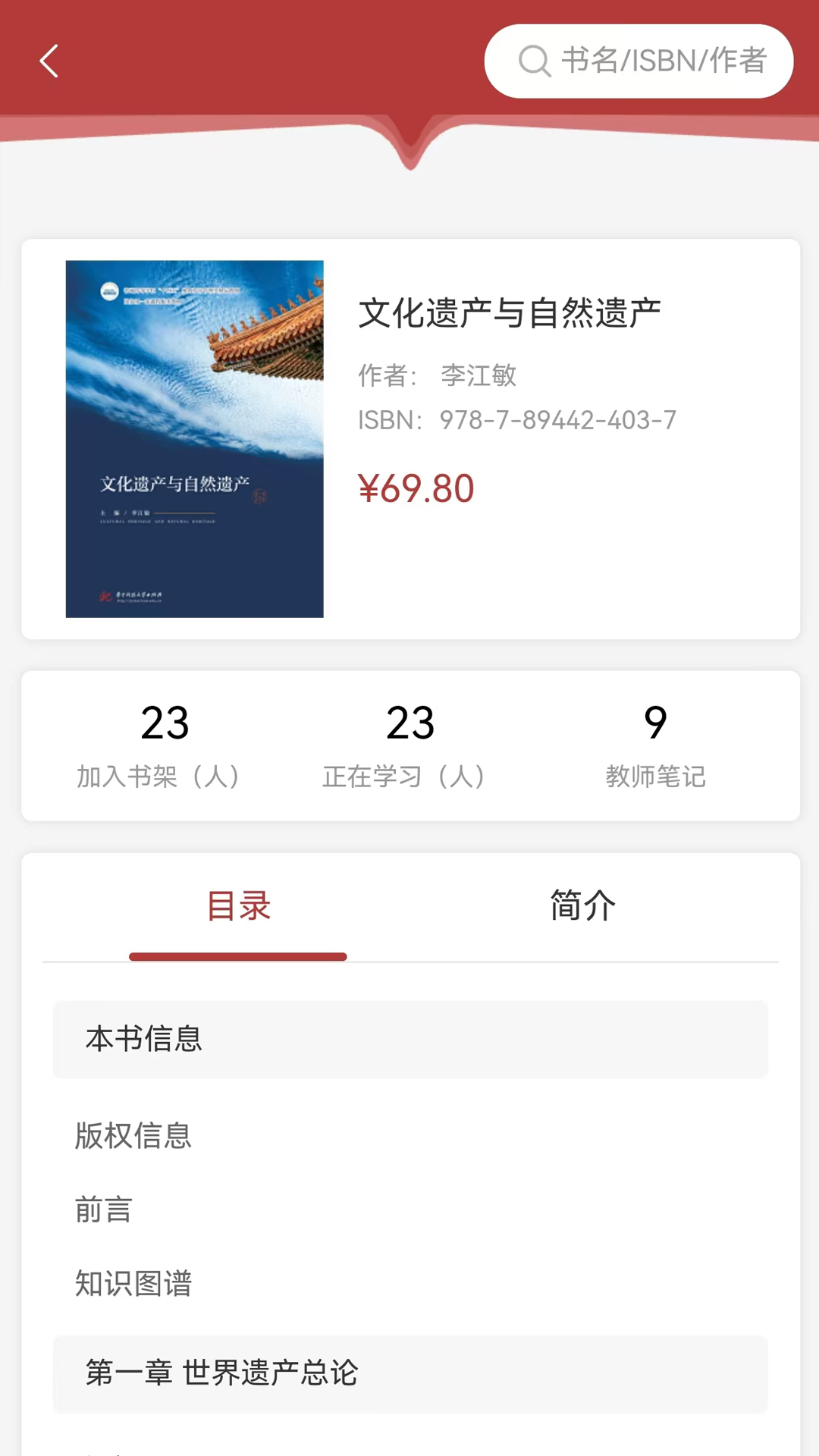819x1456 pixels.
Task: Open the 教师笔记 notes section
Action: click(x=655, y=777)
